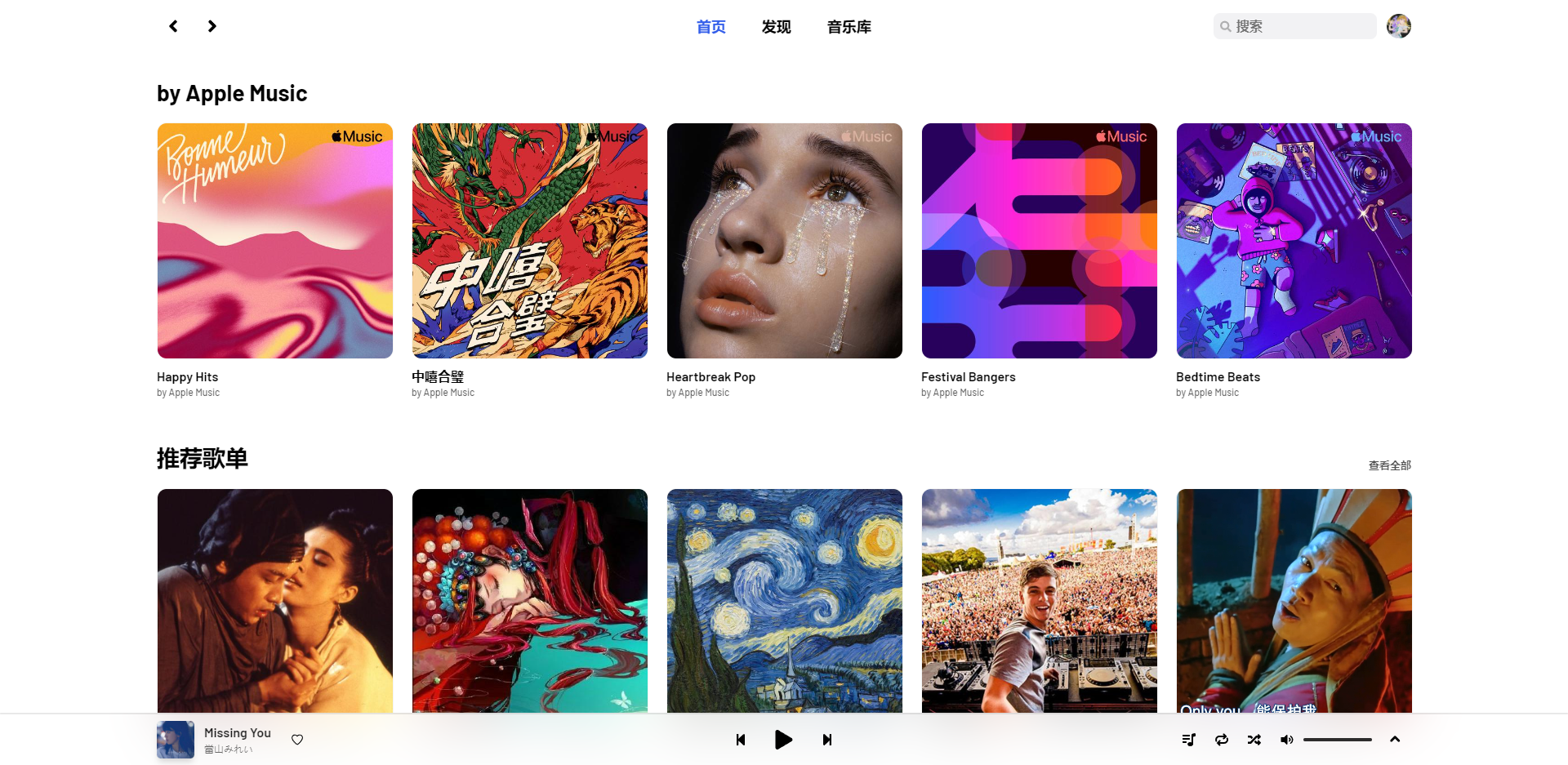Viewport: 1568px width, 765px height.
Task: Open the Happy Hits playlist
Action: (x=274, y=241)
